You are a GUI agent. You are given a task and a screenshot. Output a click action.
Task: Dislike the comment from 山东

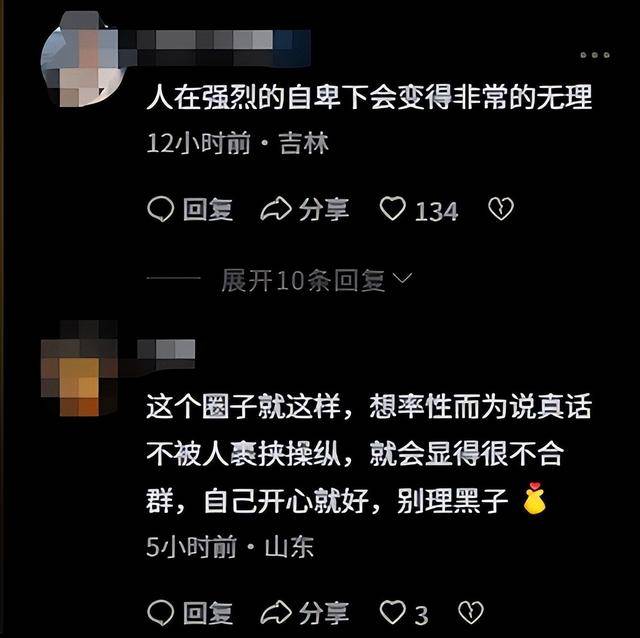tap(471, 612)
